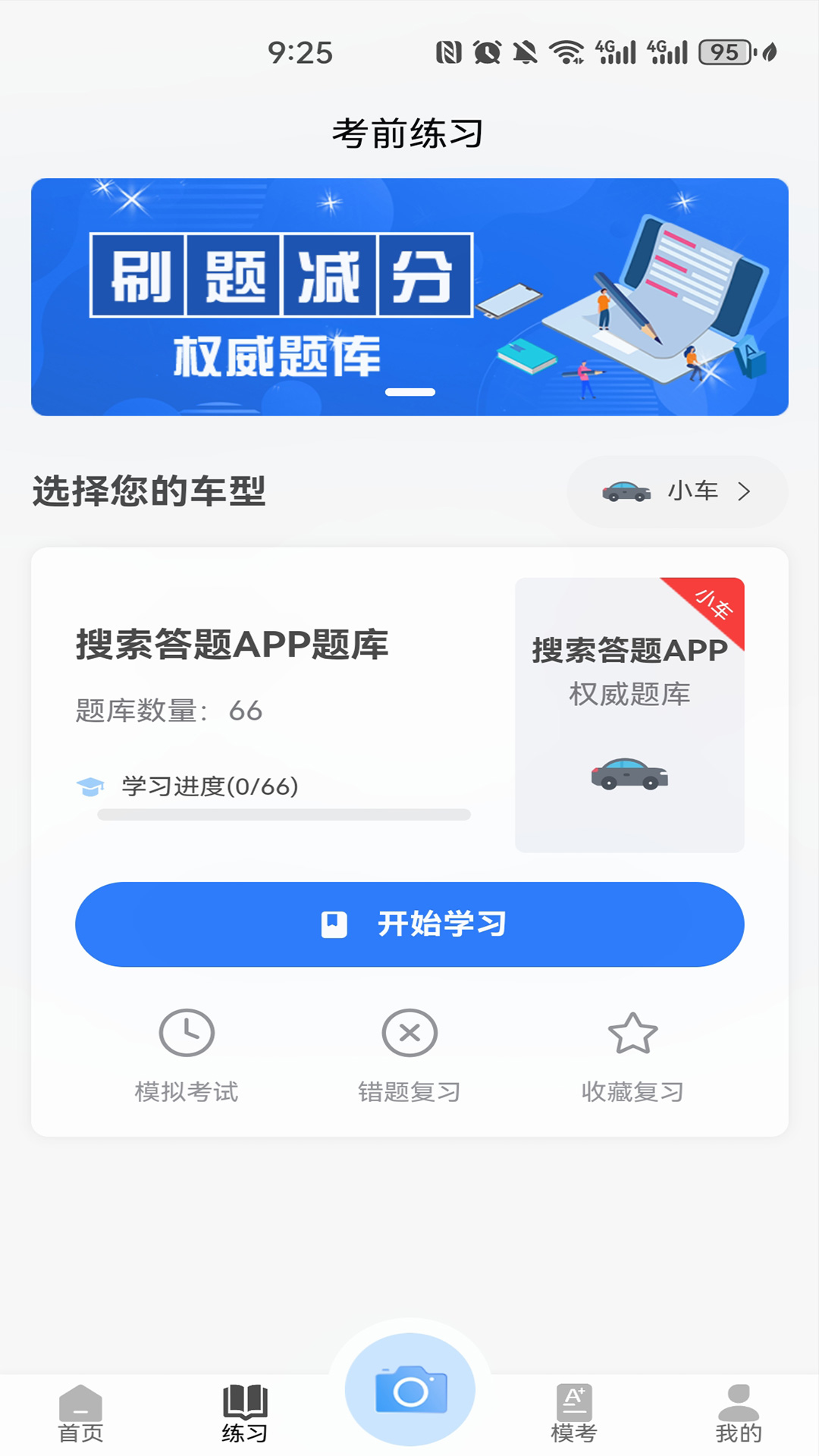Switch to the 模考 tab
The height and width of the screenshot is (1456, 819).
pos(574,1414)
